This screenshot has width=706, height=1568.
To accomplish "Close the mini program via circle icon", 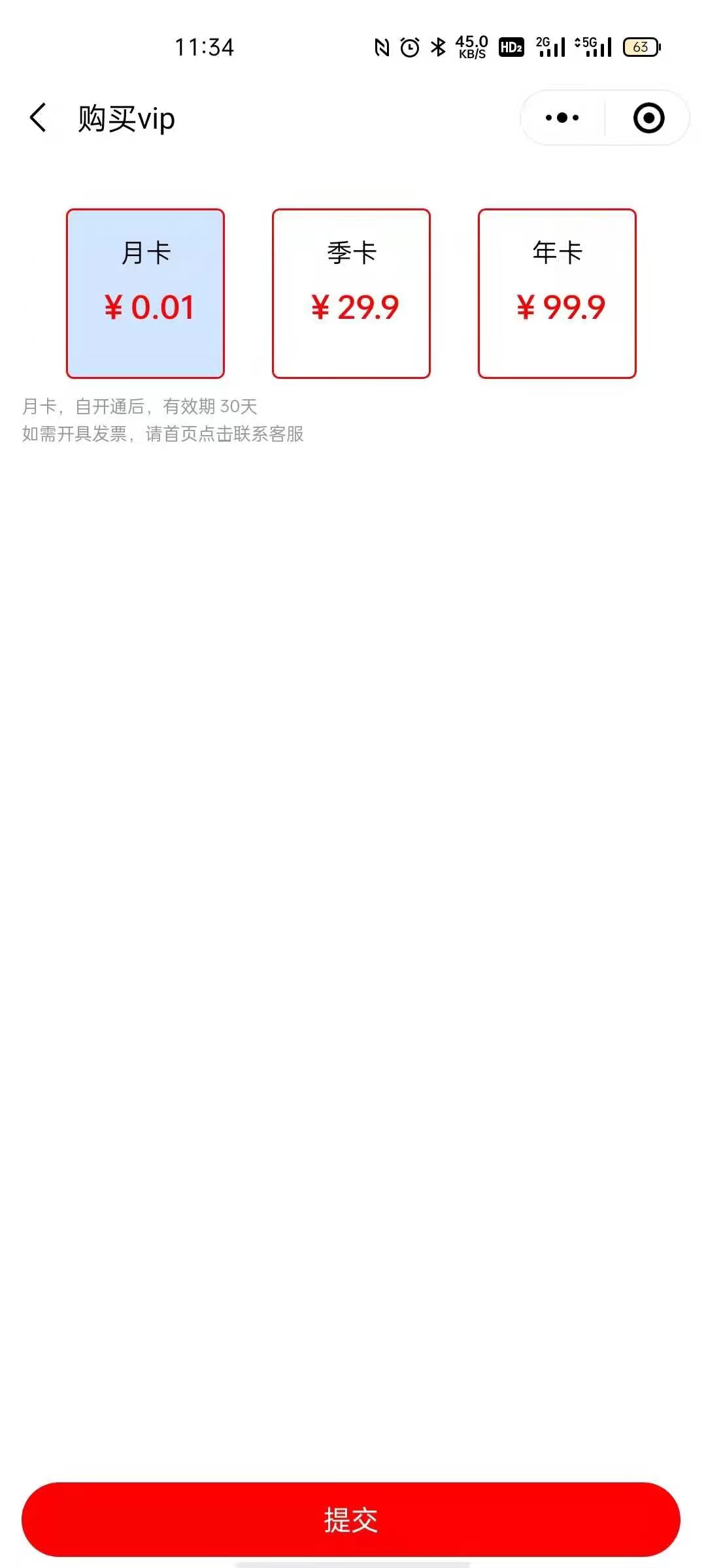I will [x=648, y=118].
